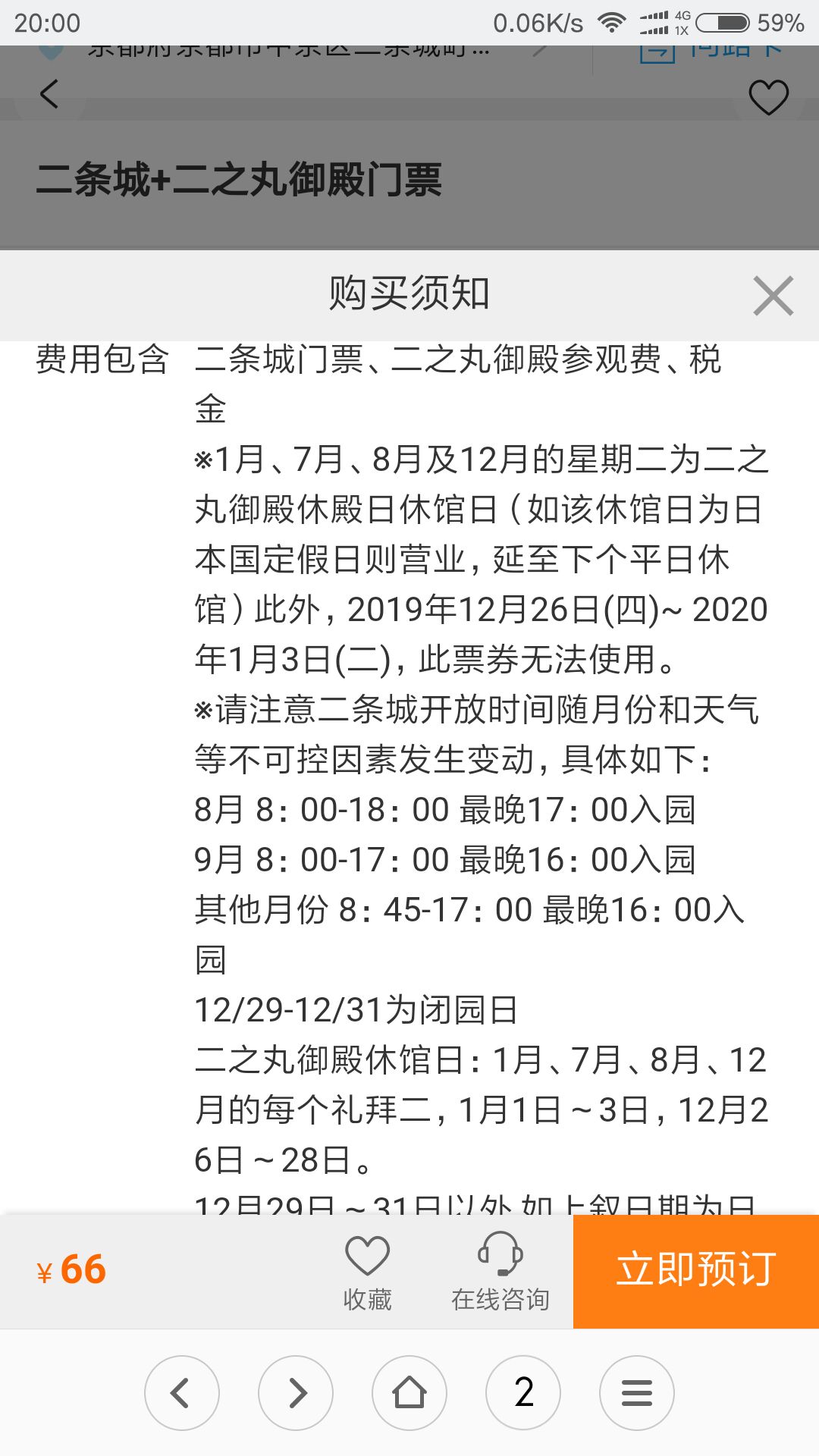This screenshot has width=819, height=1456.
Task: Open the browser home page
Action: [x=409, y=1393]
